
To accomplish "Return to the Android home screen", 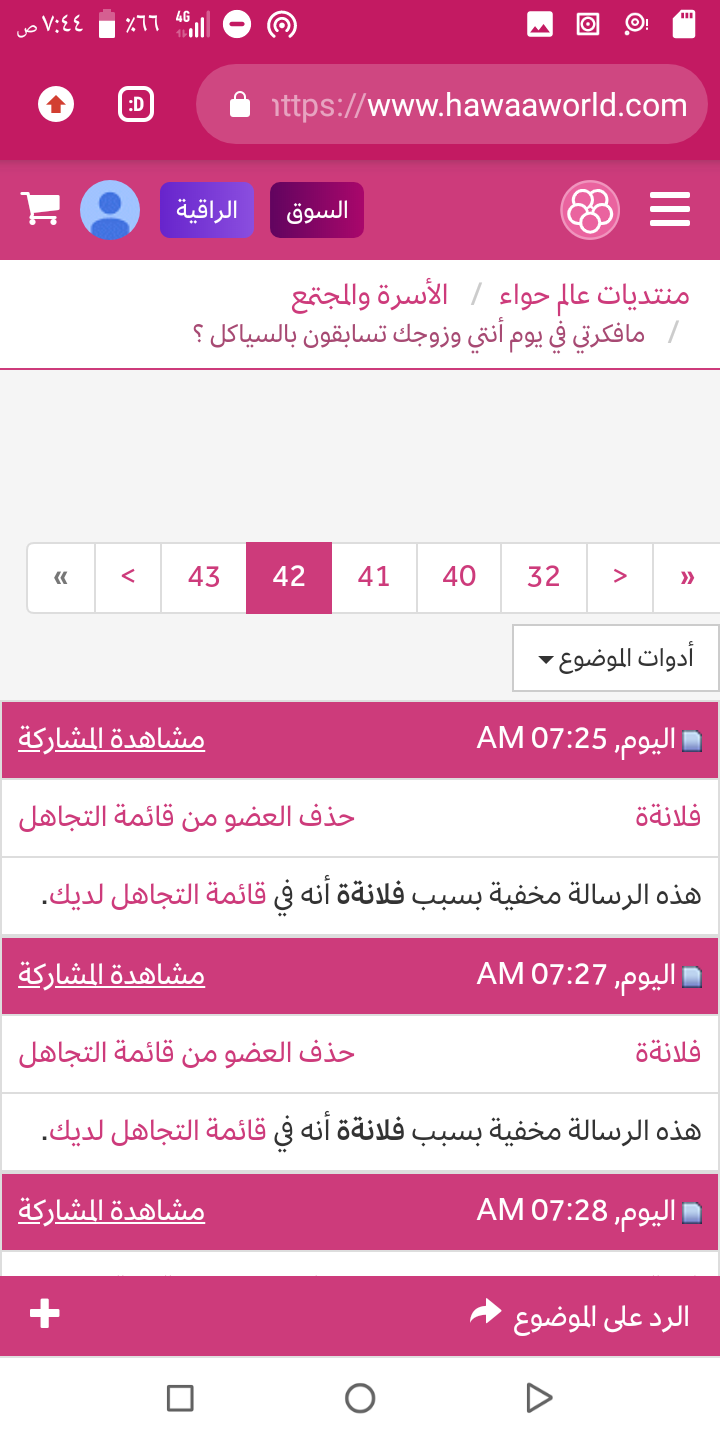I will (360, 1398).
